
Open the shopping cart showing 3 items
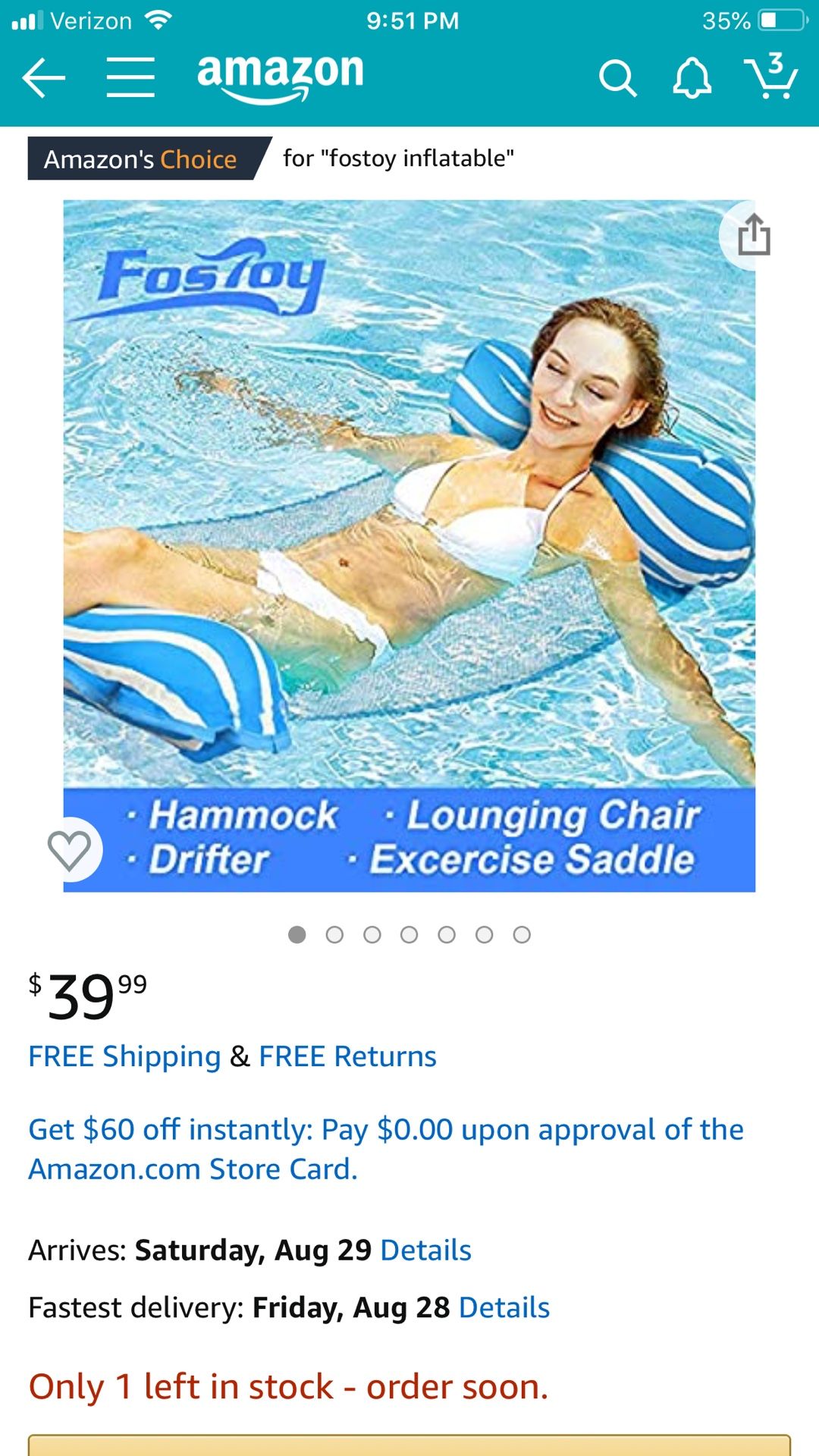(771, 77)
